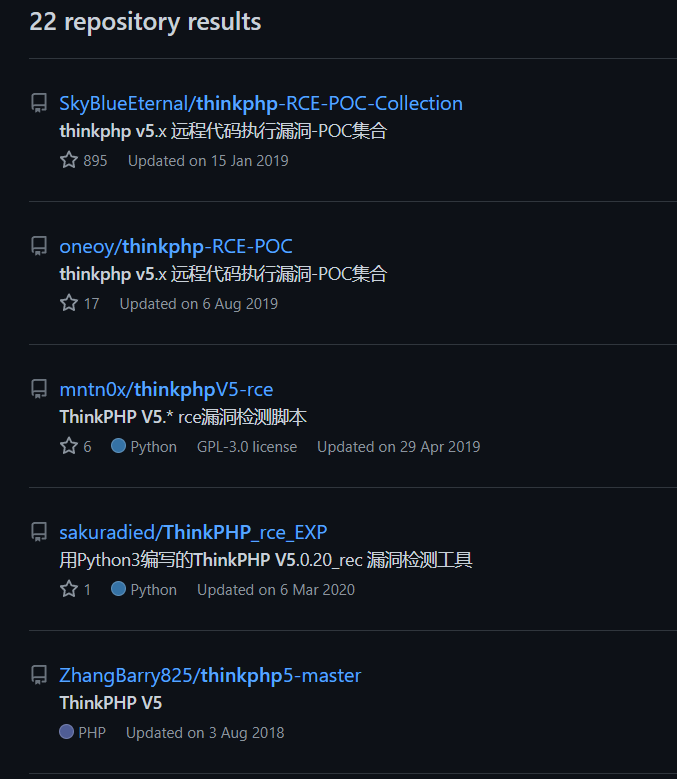View the 6 stars on mntn0x's repository
This screenshot has height=779, width=677.
(x=76, y=446)
